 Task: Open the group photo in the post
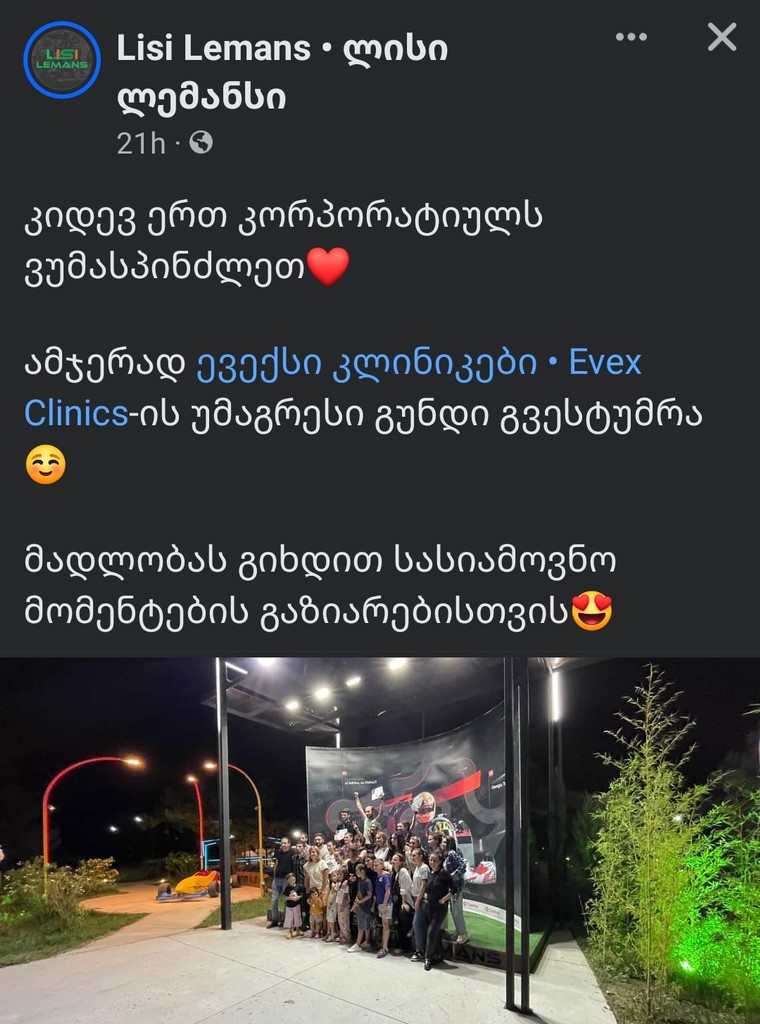[x=380, y=840]
